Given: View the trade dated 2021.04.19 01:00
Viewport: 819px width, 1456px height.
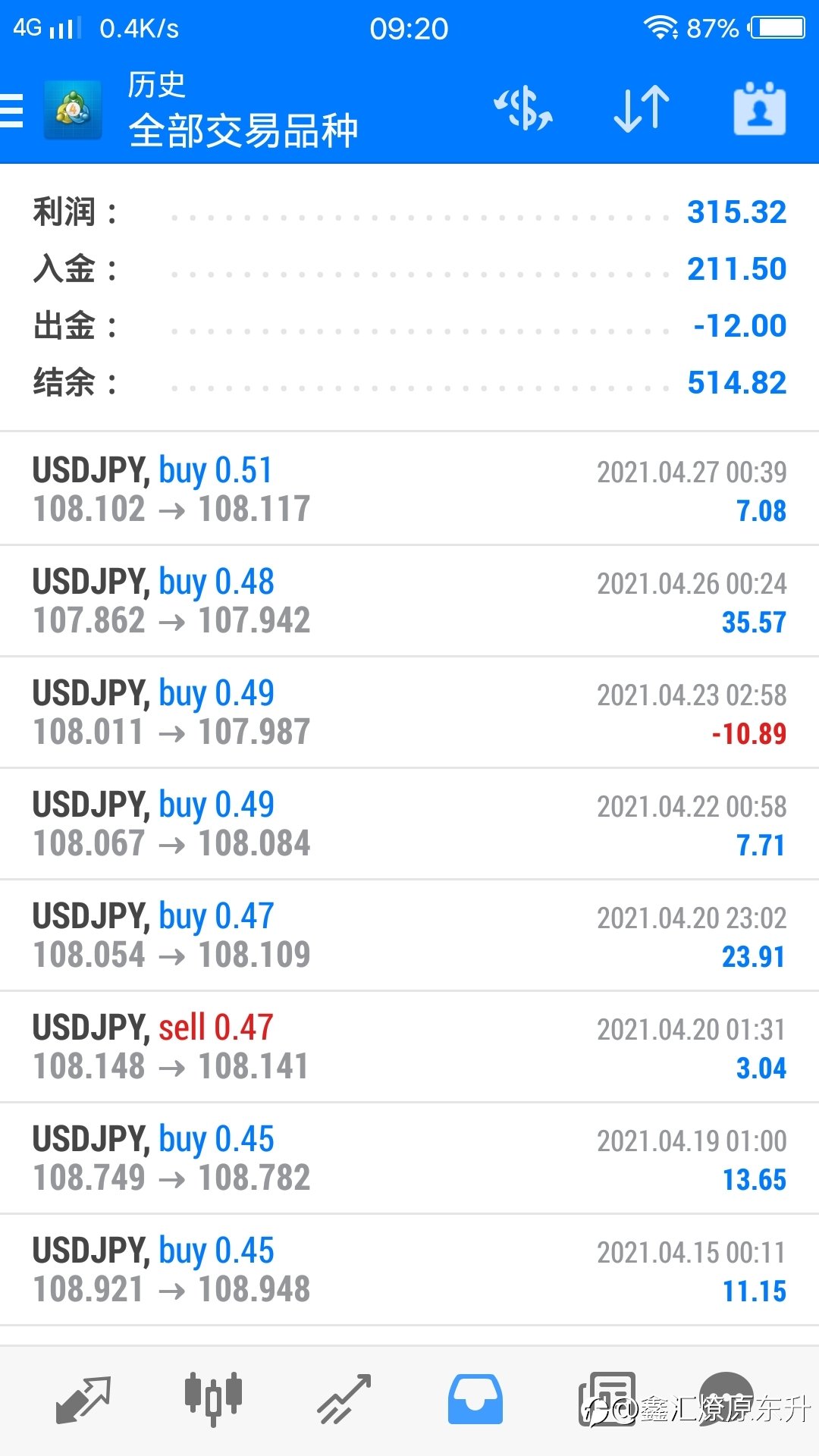Looking at the screenshot, I should pyautogui.click(x=409, y=1158).
